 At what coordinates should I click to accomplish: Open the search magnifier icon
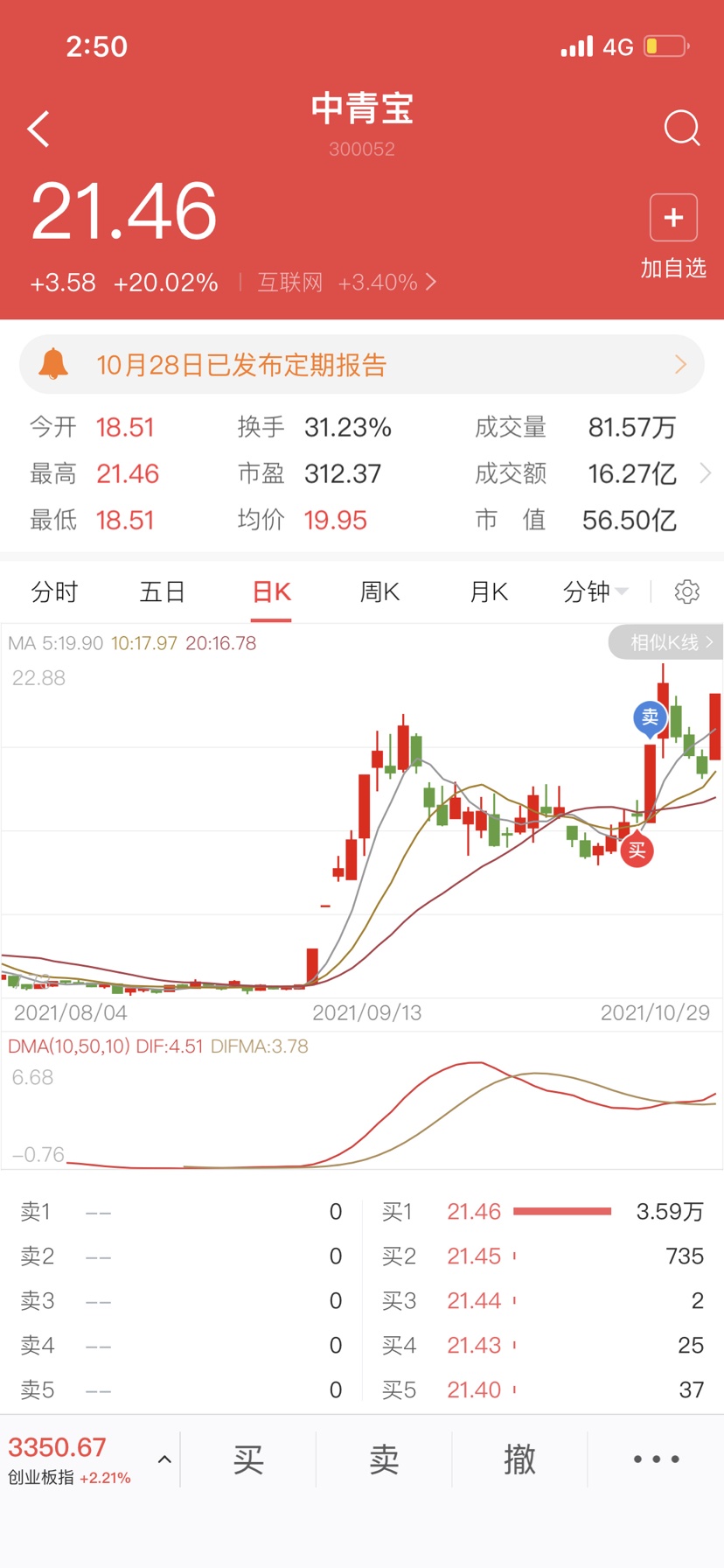coord(682,128)
